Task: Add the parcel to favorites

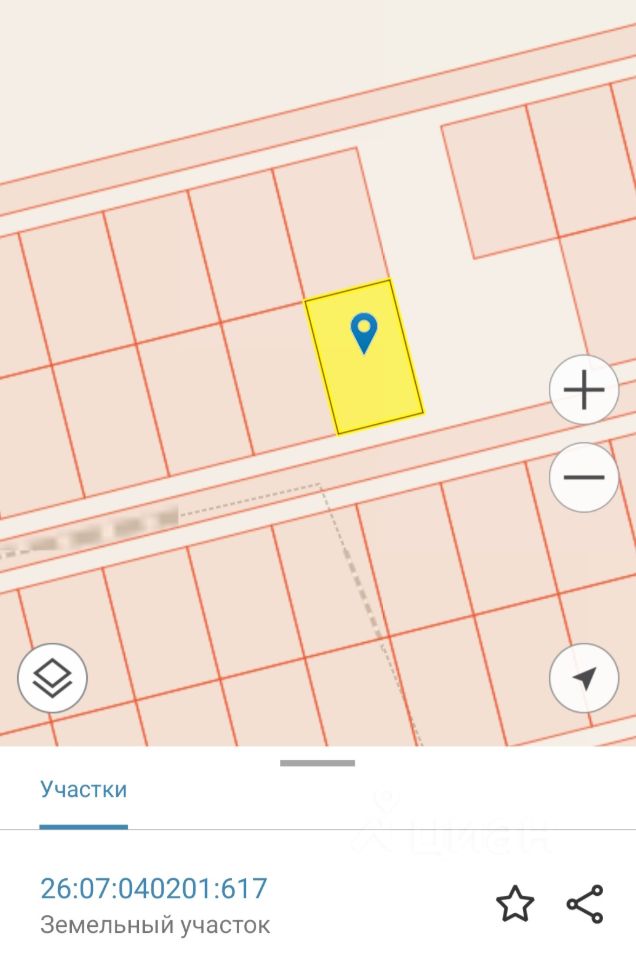Action: 515,904
